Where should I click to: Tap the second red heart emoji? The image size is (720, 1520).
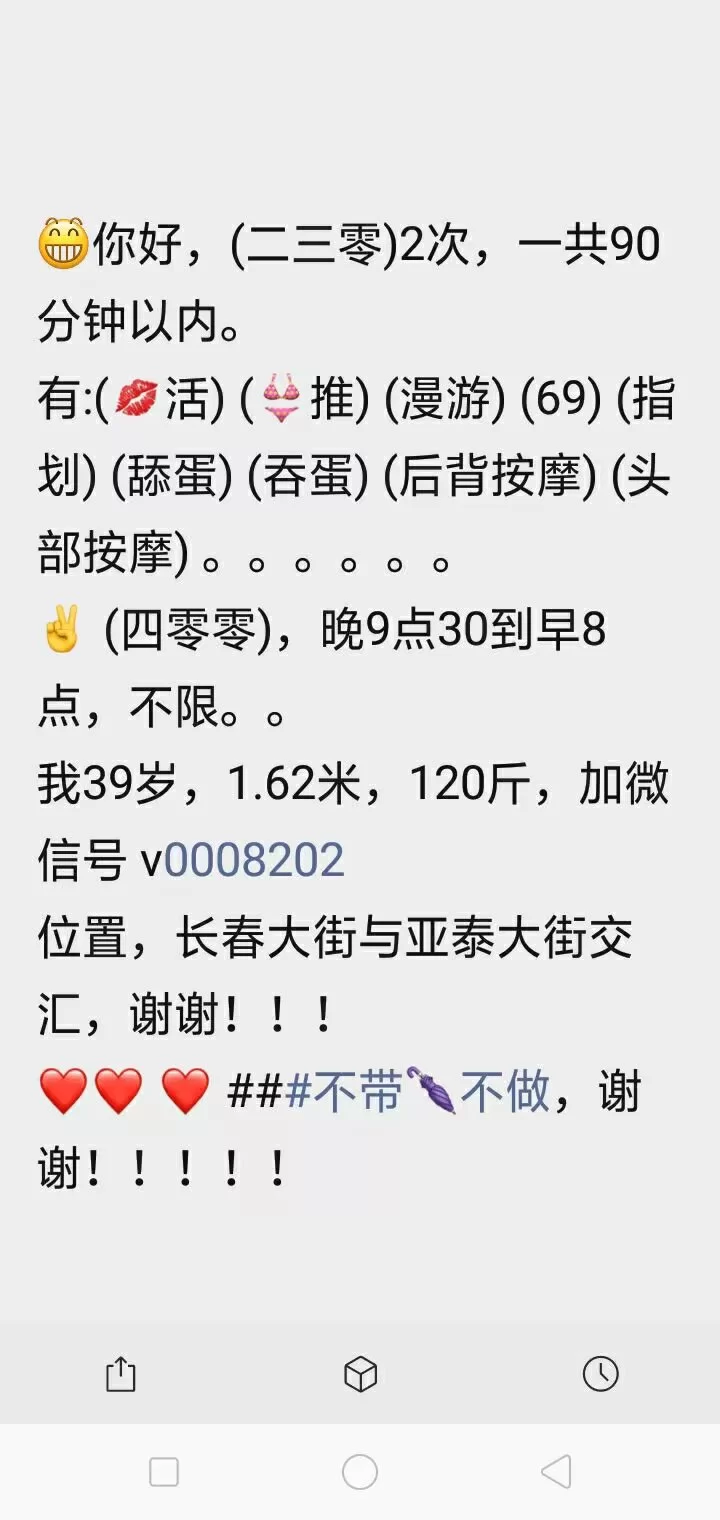118,1091
